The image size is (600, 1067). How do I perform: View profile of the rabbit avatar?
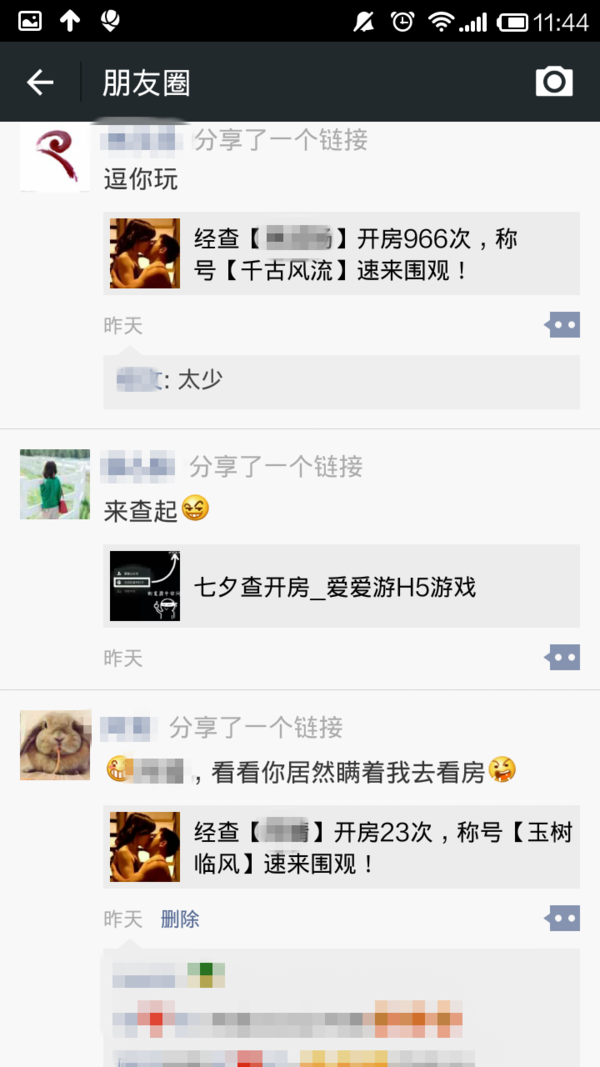click(x=55, y=745)
